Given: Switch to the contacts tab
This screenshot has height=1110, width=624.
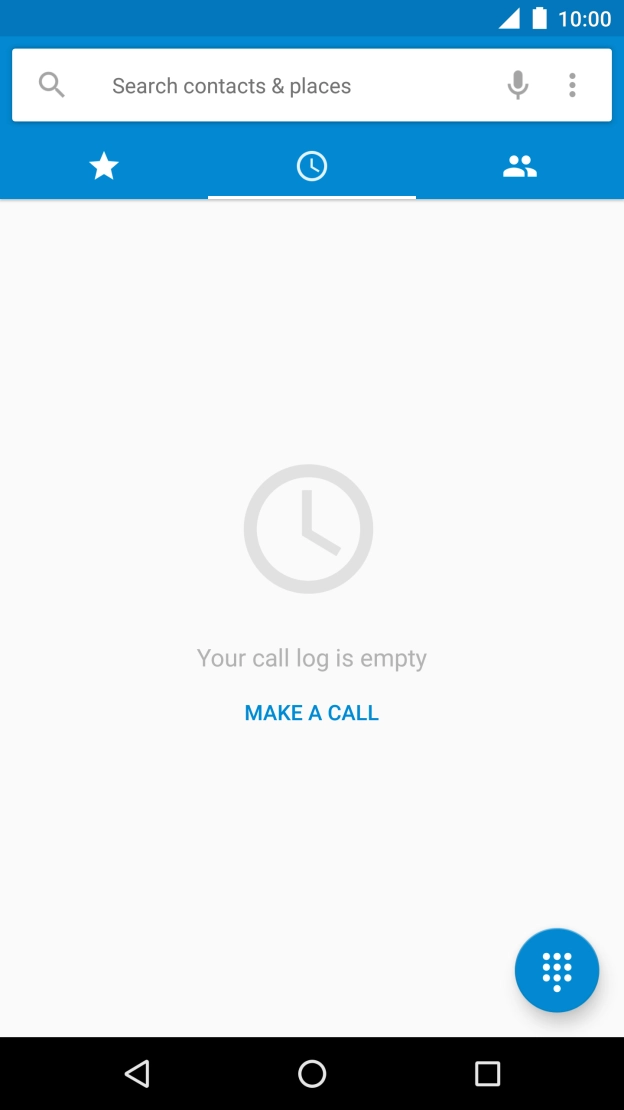Looking at the screenshot, I should pyautogui.click(x=519, y=167).
